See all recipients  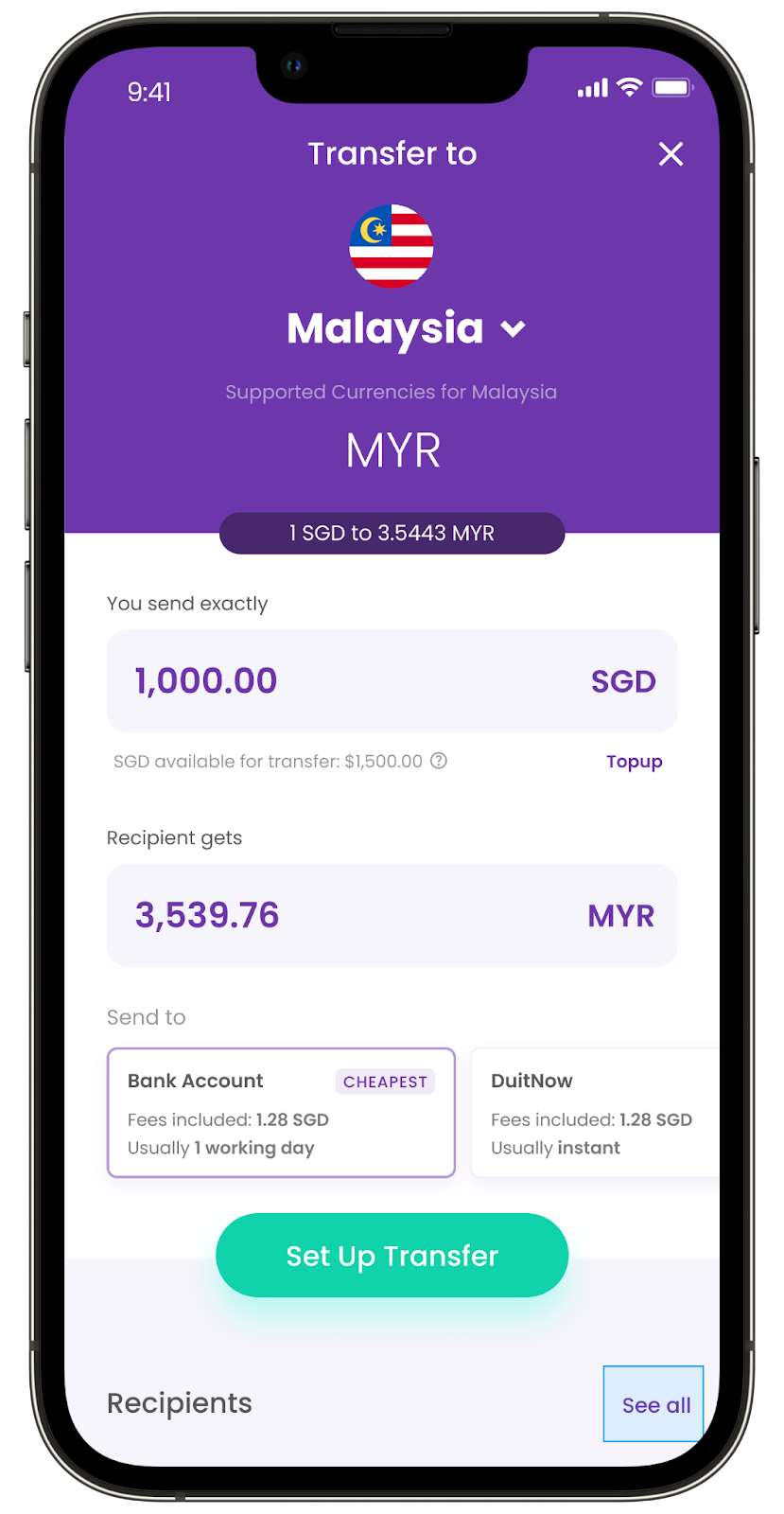click(654, 1404)
